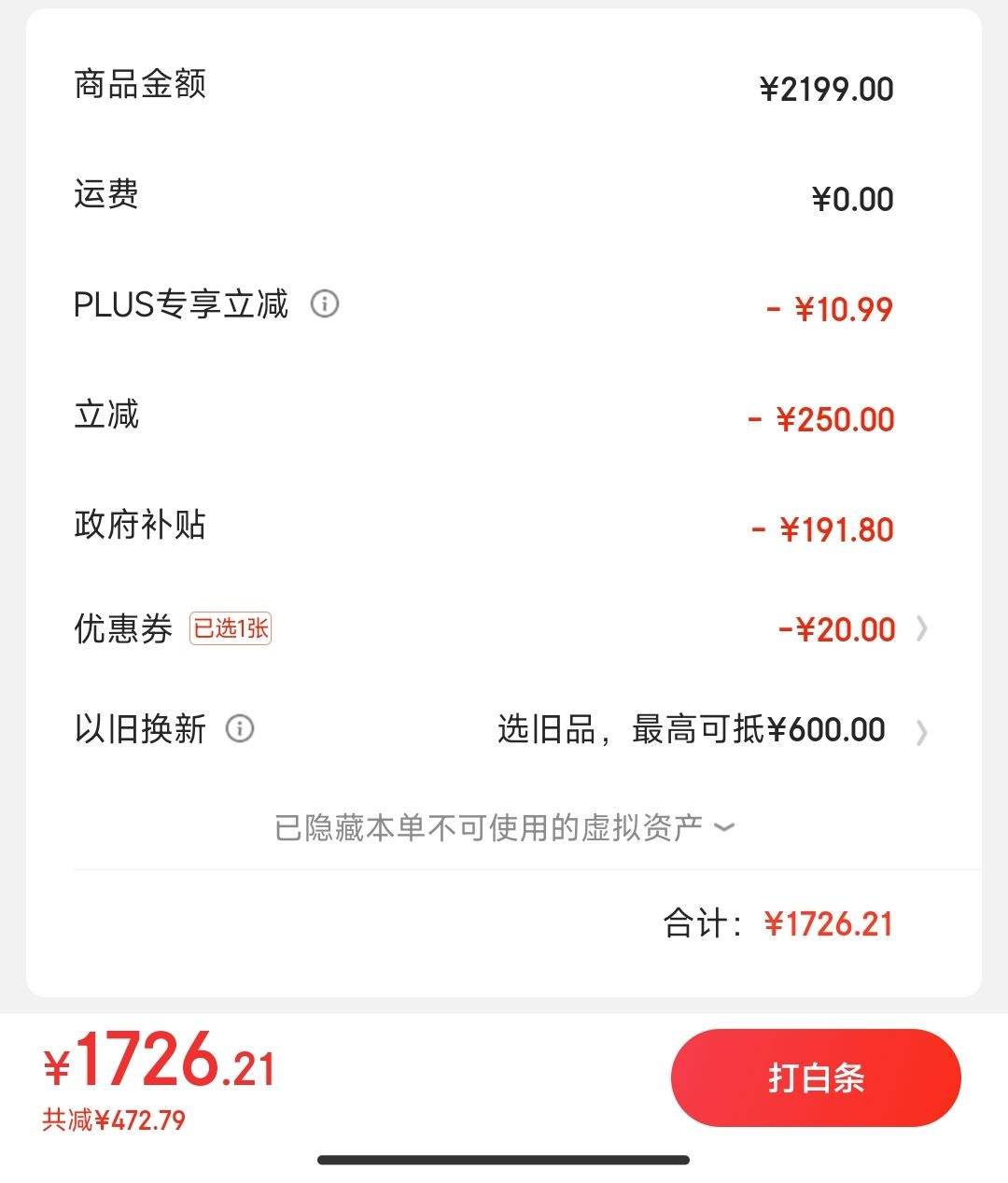Open the PLUS专享立减 info tooltip icon

pyautogui.click(x=324, y=305)
